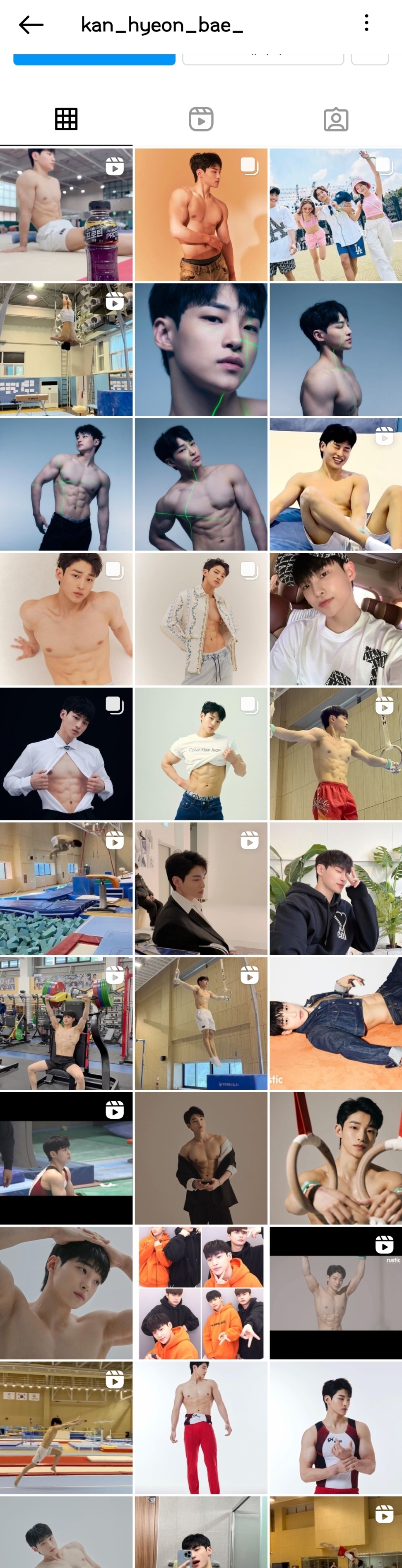Open the red pants standing photo post
Screen dimensions: 402x1568
click(x=201, y=1428)
